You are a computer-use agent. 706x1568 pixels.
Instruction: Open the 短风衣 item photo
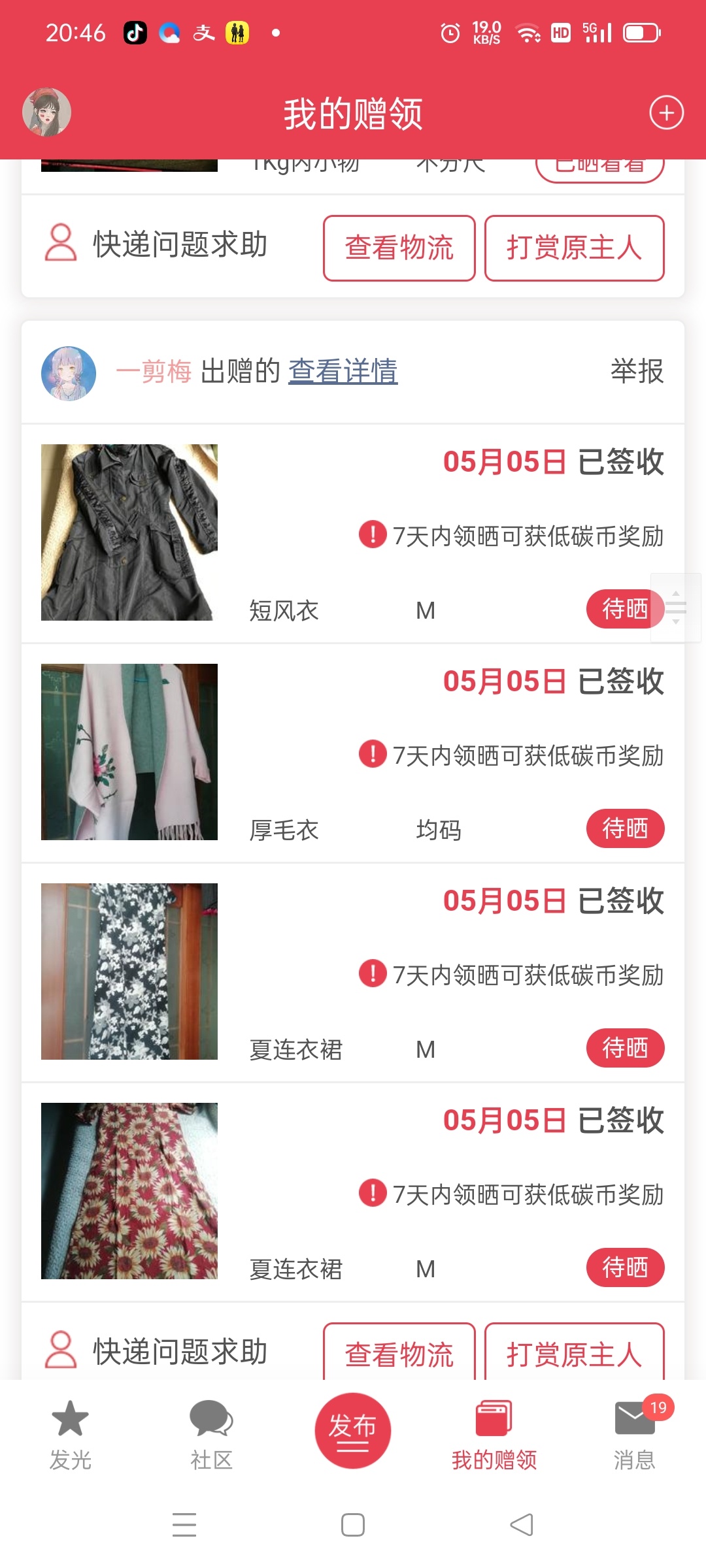pyautogui.click(x=129, y=532)
